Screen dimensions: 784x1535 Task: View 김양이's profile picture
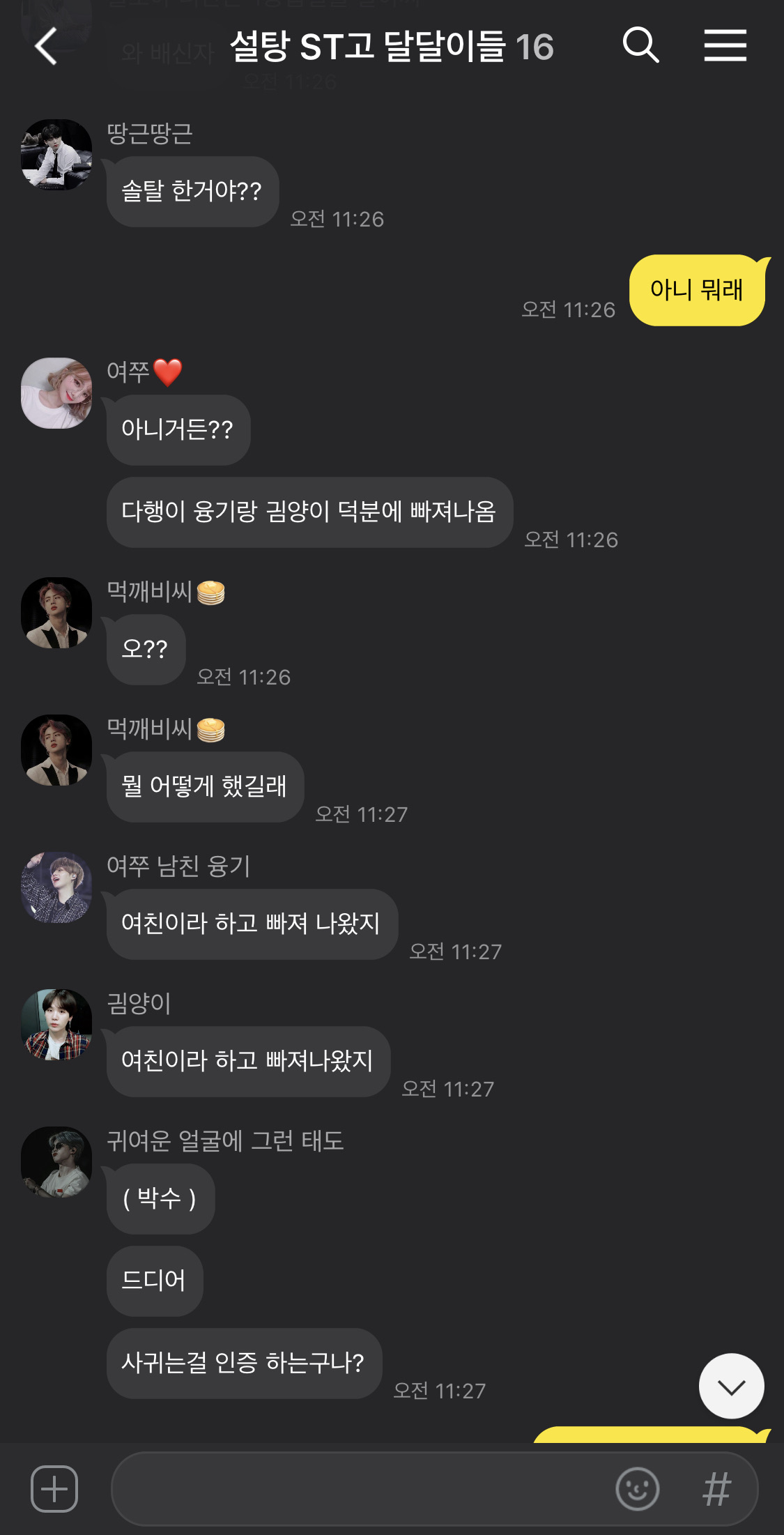pos(56,1025)
